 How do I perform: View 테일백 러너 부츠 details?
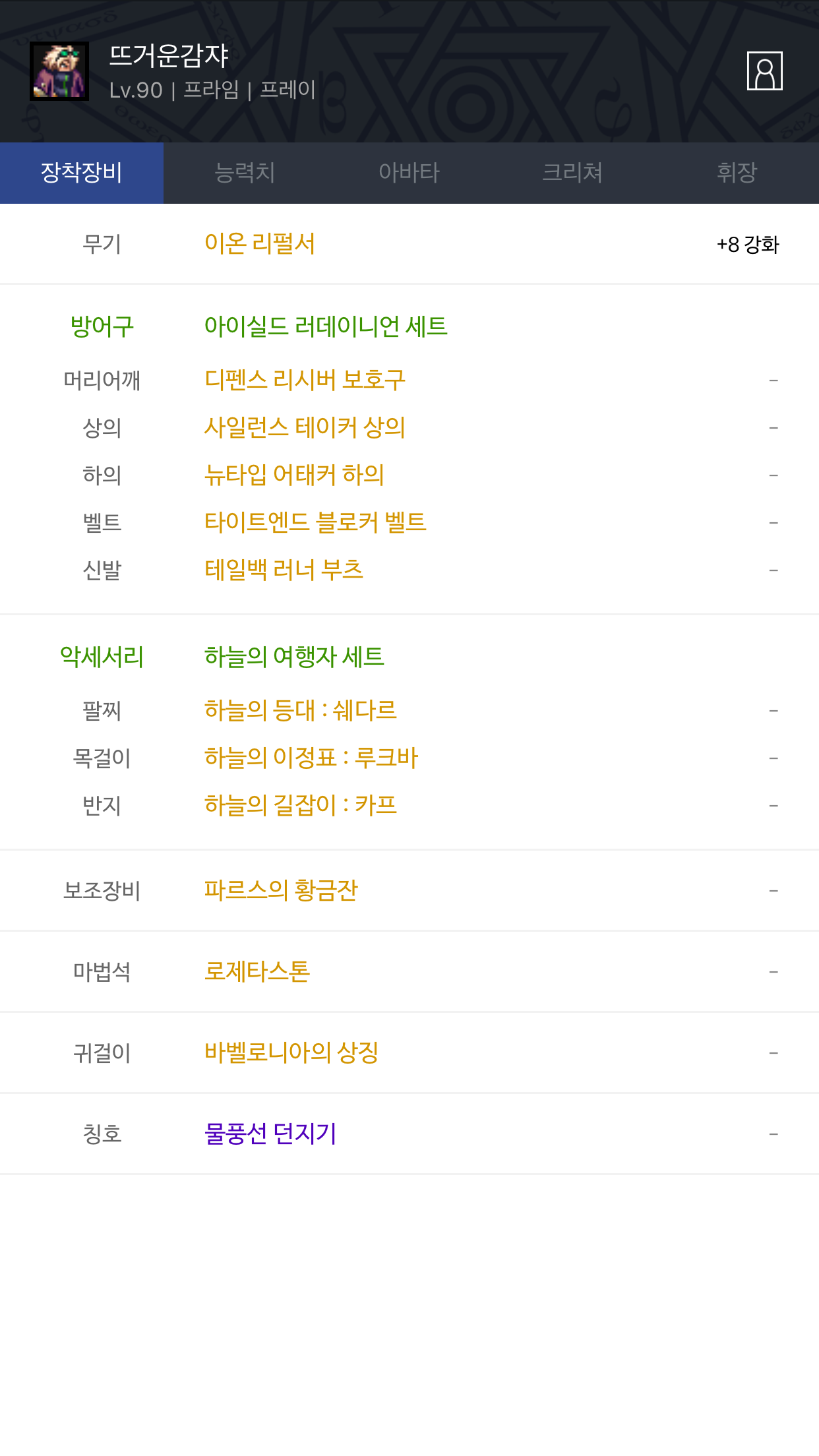(284, 570)
